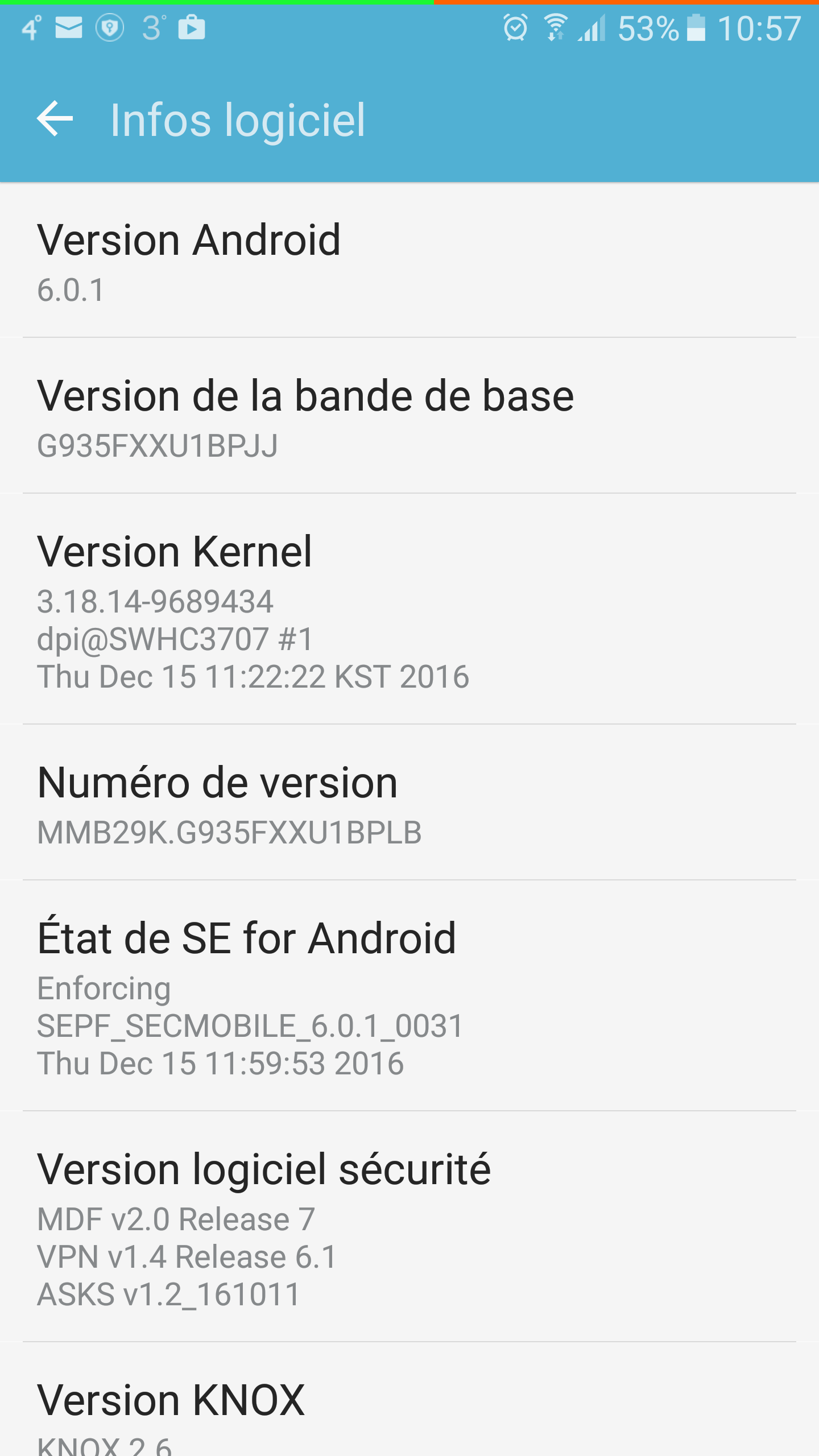This screenshot has height=1456, width=819.
Task: Tap the Version Android row
Action: tap(409, 262)
